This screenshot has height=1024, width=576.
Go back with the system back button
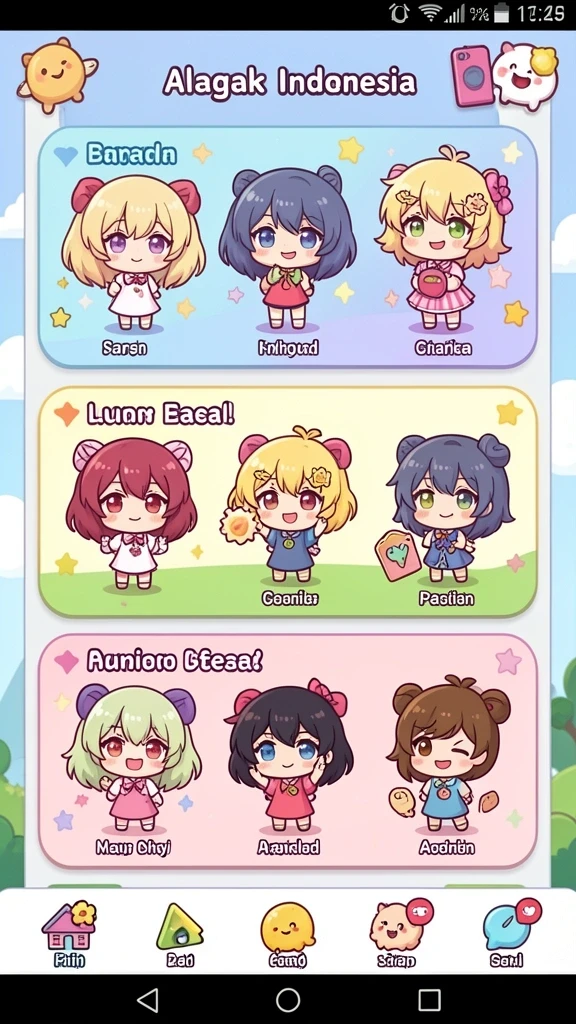(x=148, y=999)
